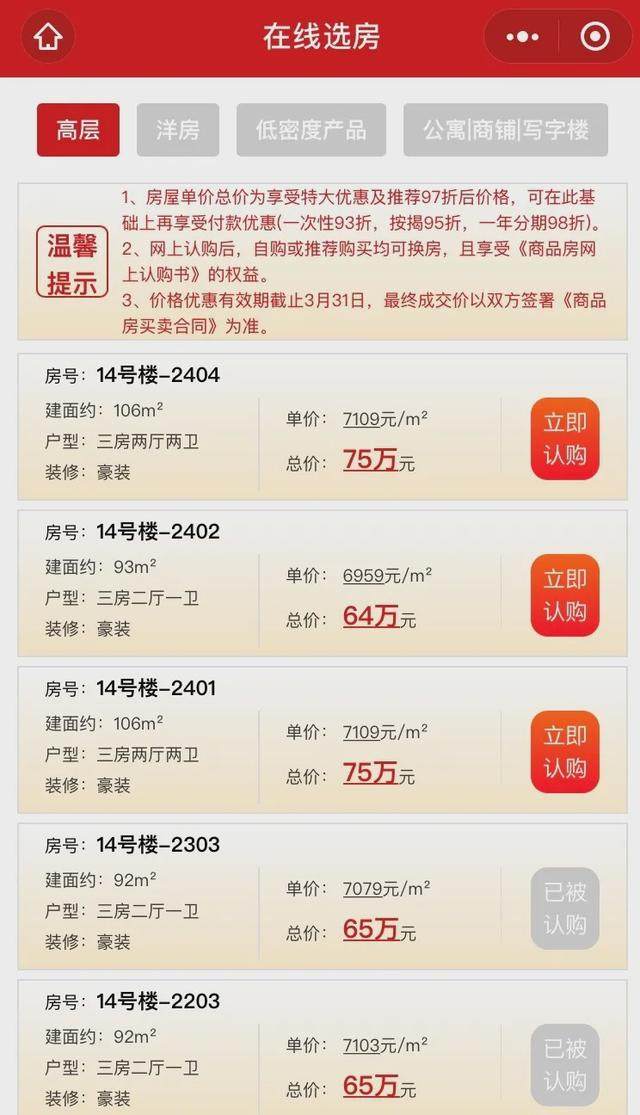The image size is (640, 1115).
Task: Open the 公寓|商铺|写字楼 tab
Action: (505, 130)
